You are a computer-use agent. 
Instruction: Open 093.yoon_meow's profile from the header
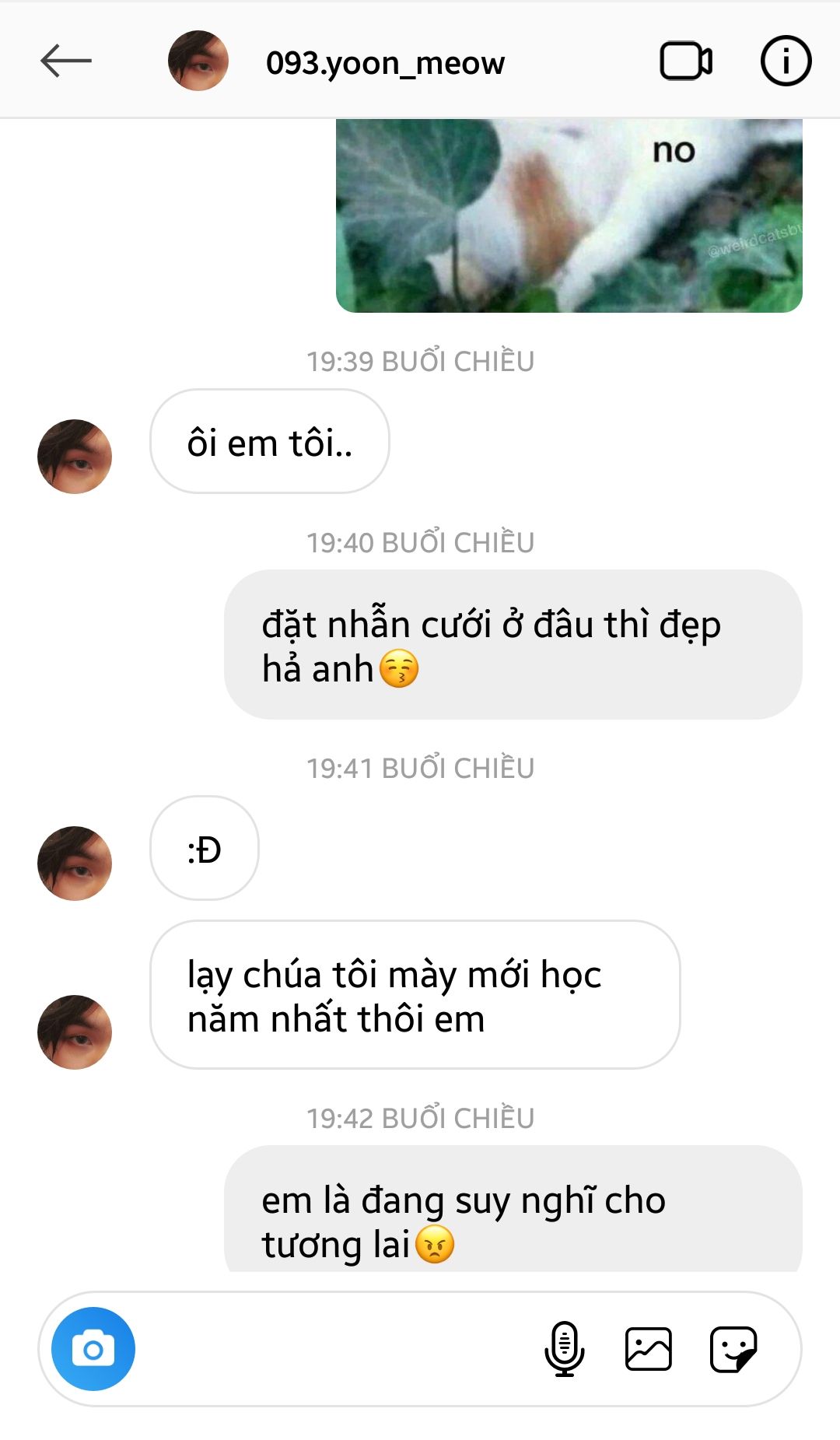point(385,62)
